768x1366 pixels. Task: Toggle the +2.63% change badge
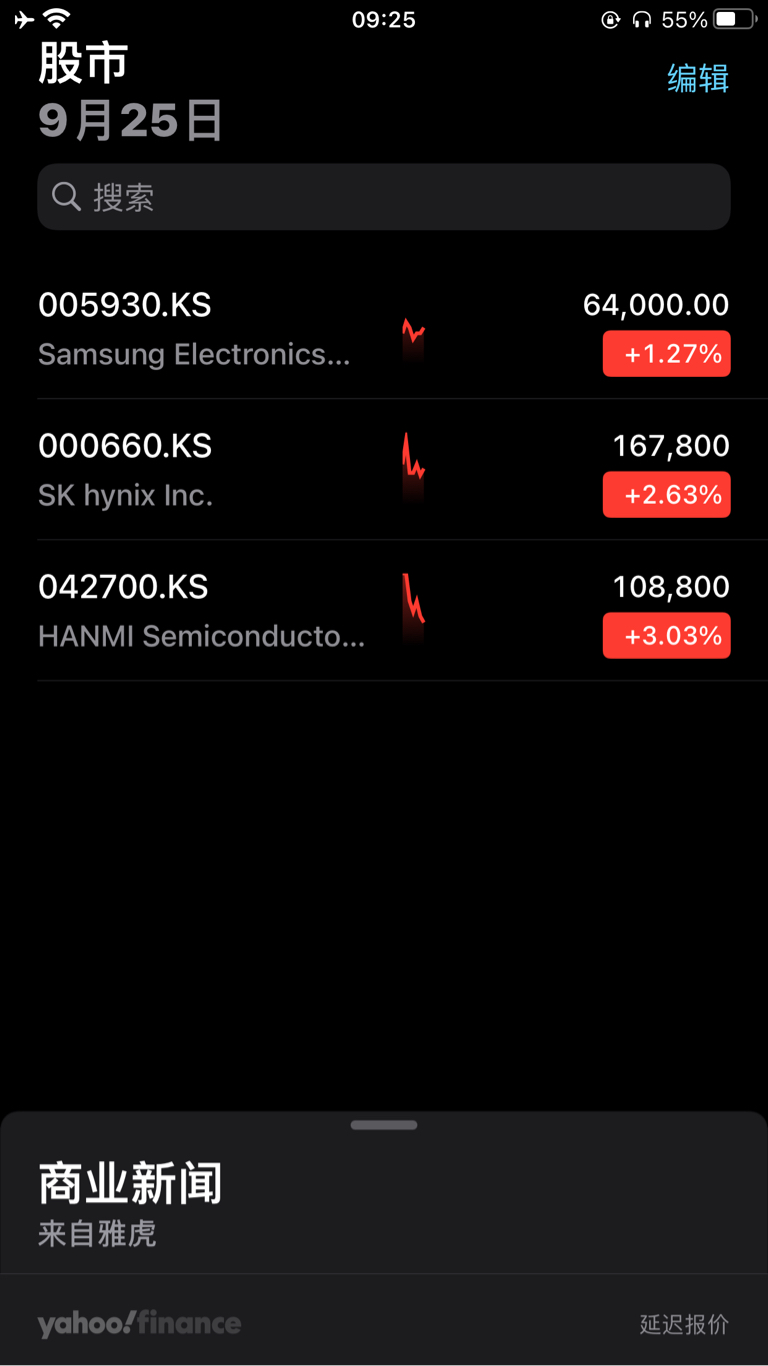[667, 495]
